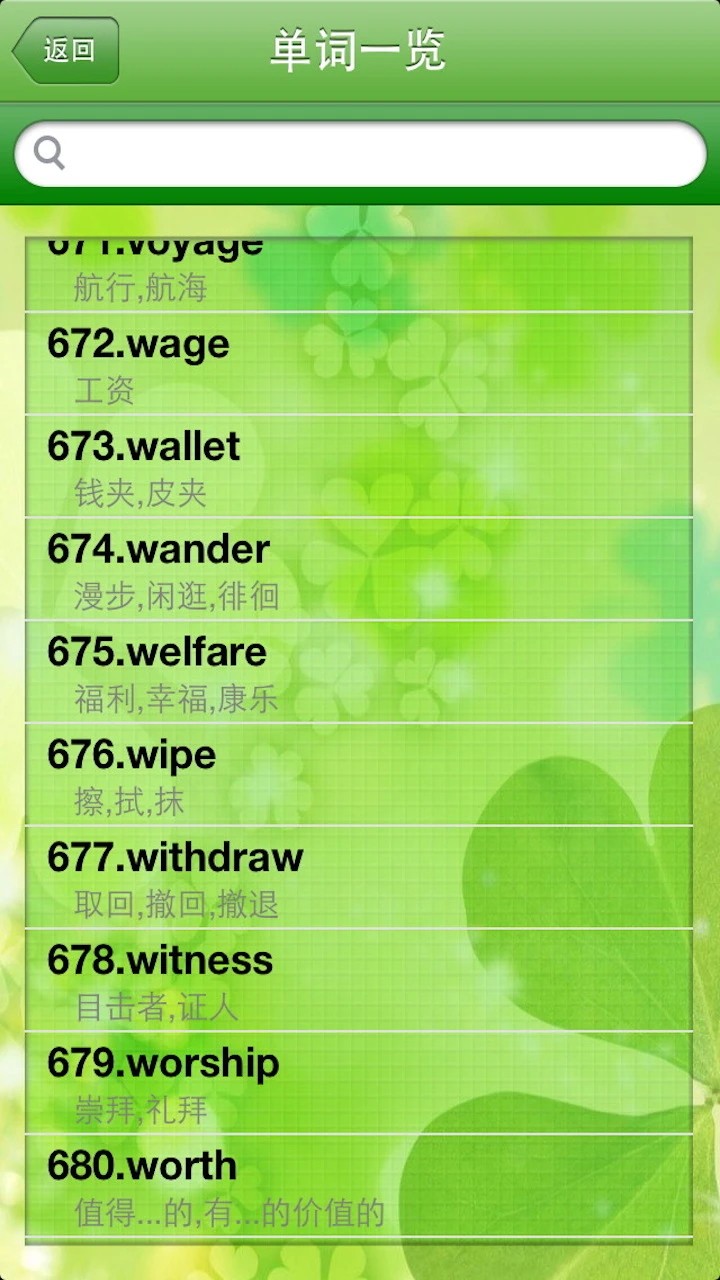The height and width of the screenshot is (1280, 720).
Task: Focus the word search field
Action: tap(380, 154)
